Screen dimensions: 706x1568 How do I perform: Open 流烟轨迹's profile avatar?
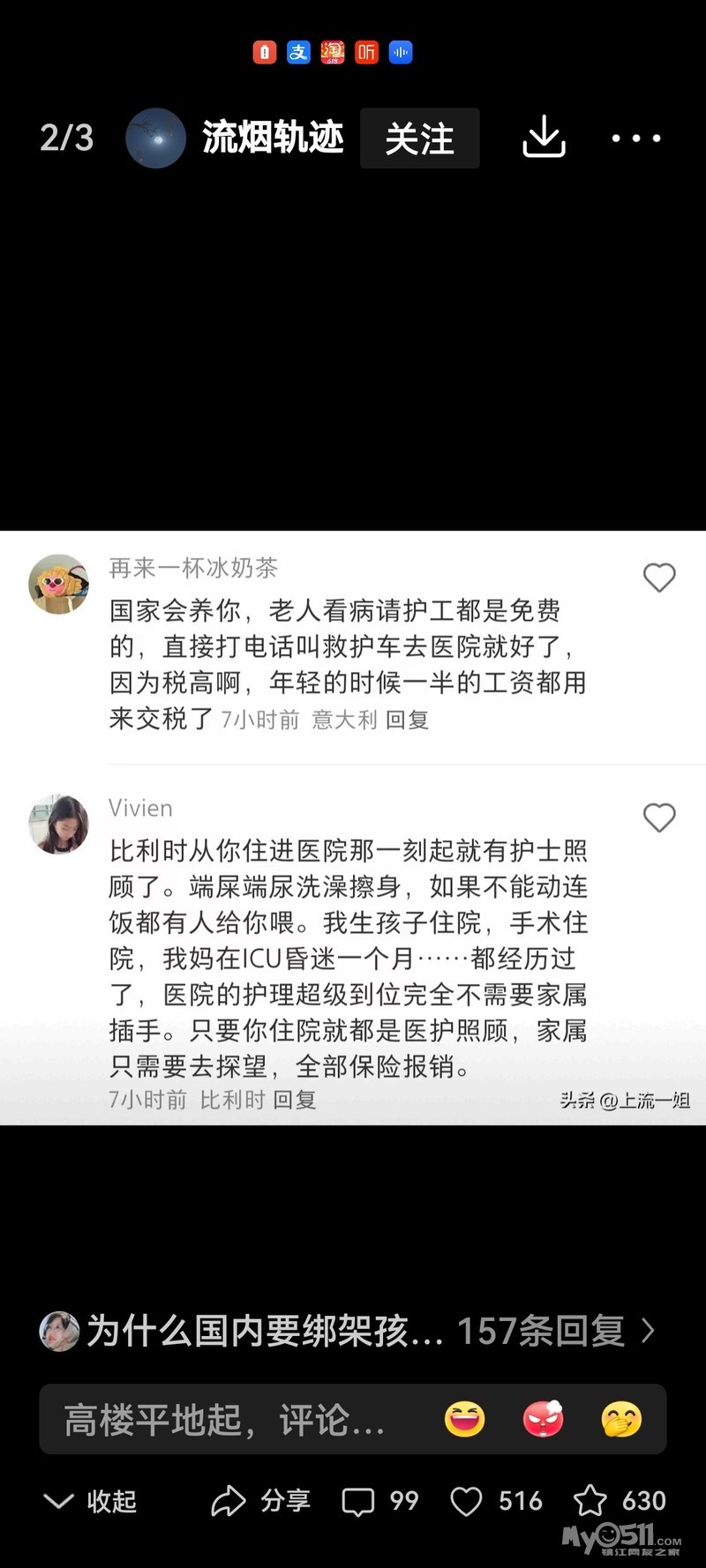click(x=155, y=138)
